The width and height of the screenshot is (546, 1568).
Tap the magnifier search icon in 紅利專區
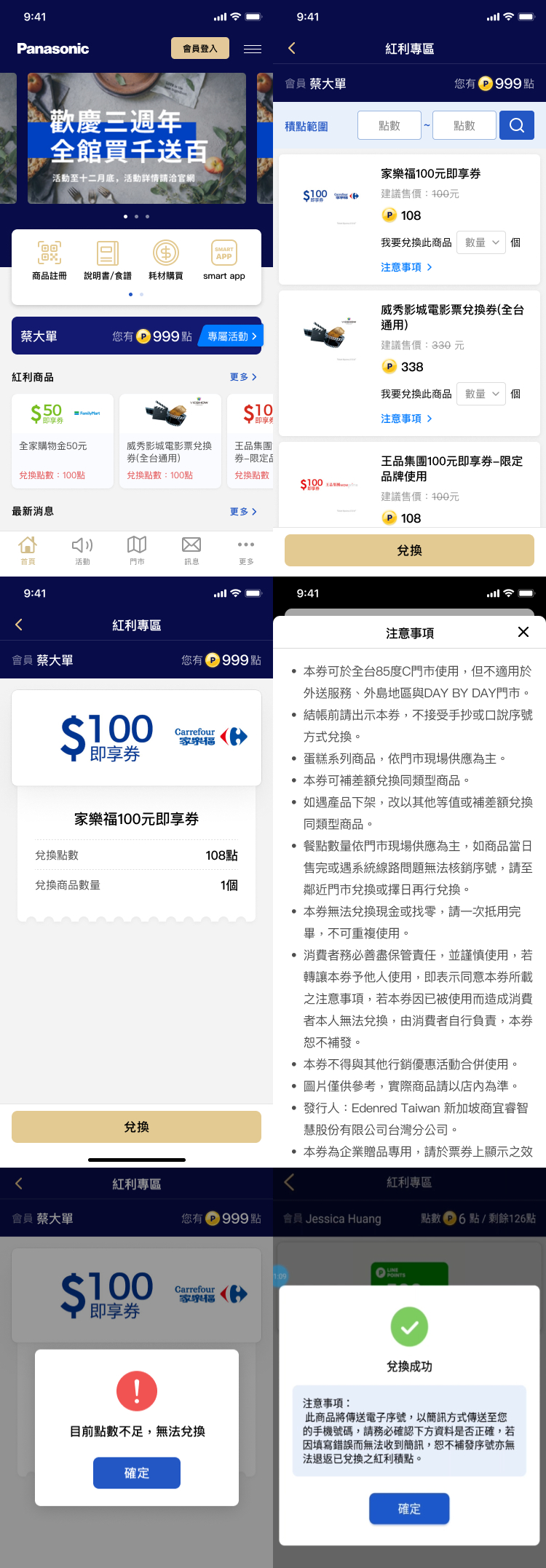(517, 124)
